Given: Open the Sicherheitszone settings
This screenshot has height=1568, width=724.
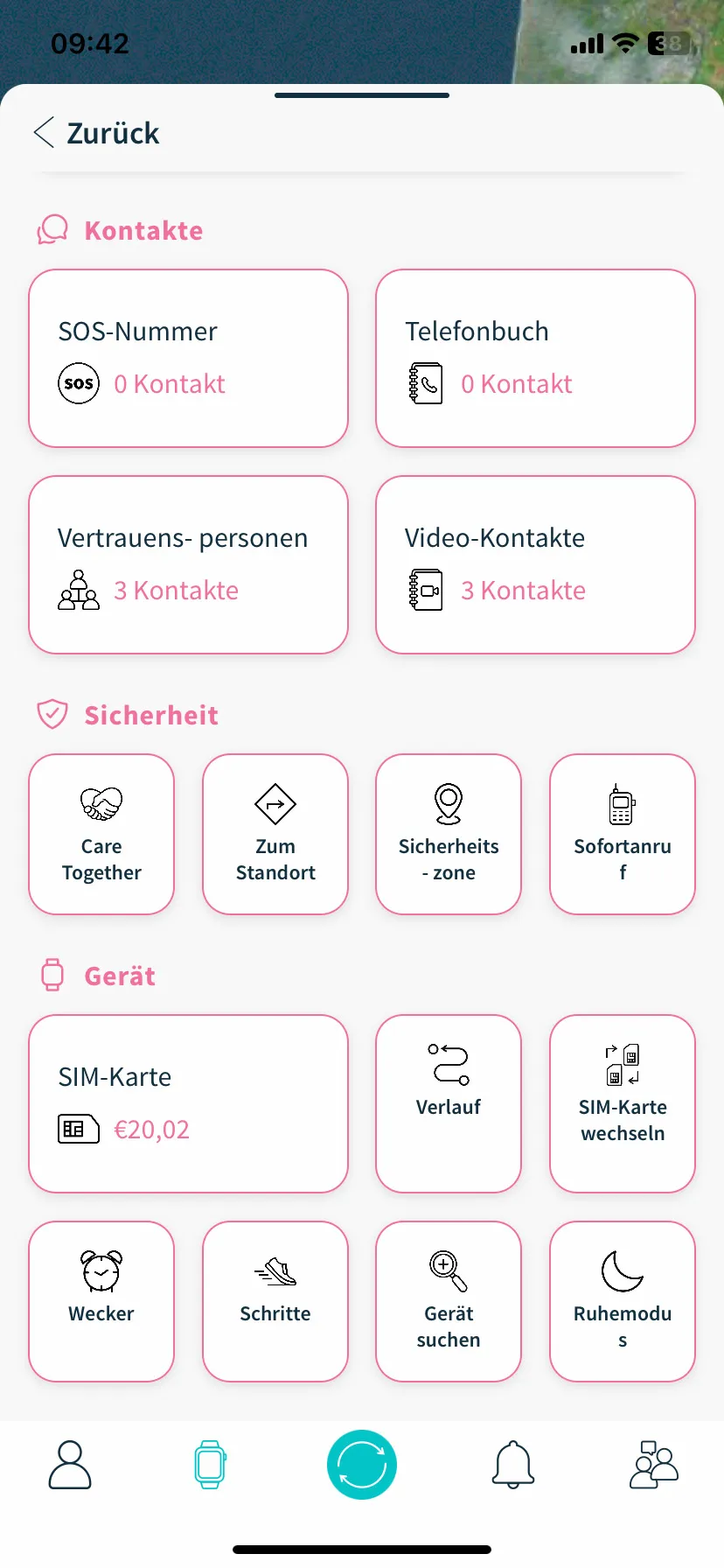Looking at the screenshot, I should [449, 834].
